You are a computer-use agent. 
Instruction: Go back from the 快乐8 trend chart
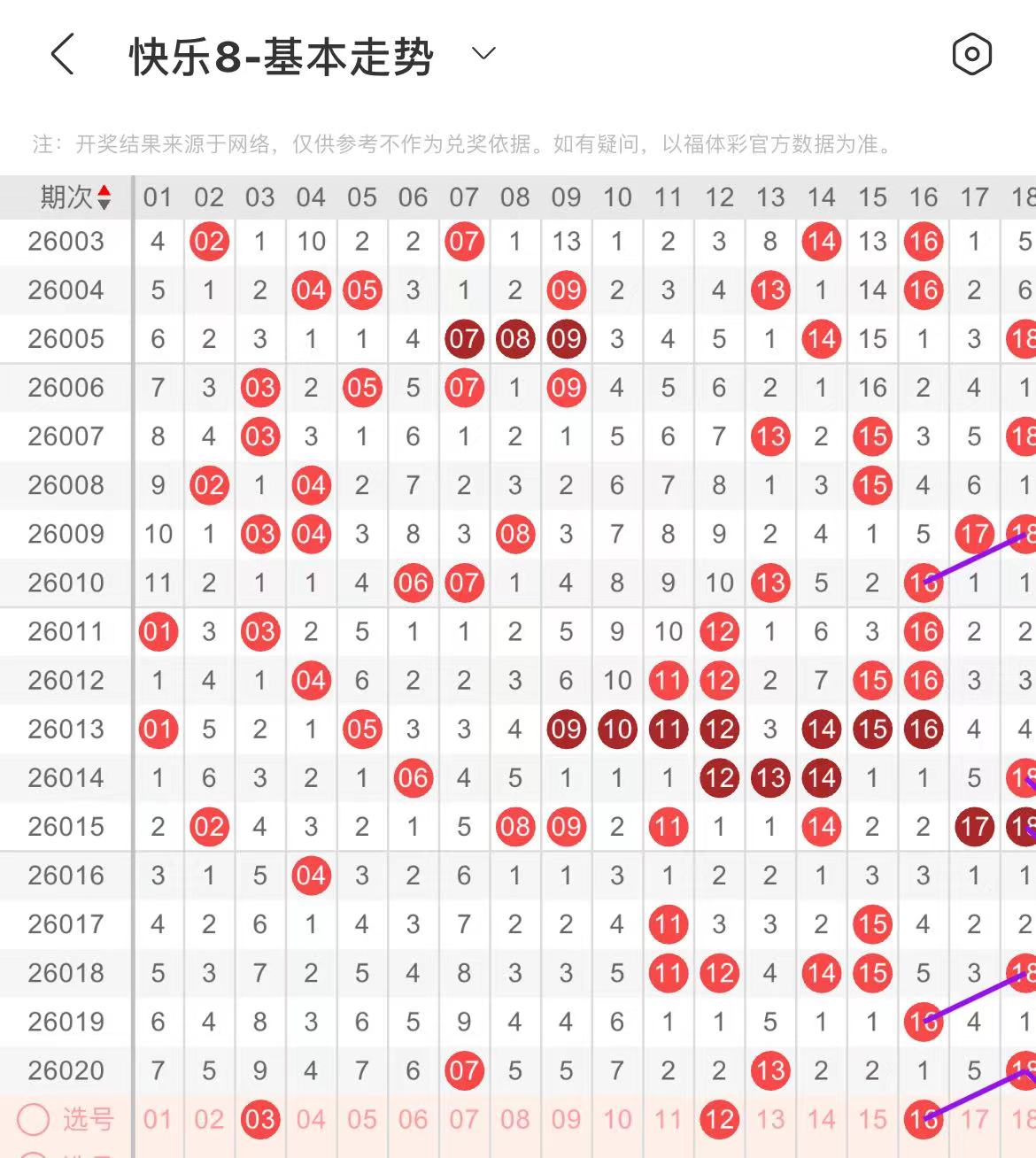pyautogui.click(x=63, y=55)
